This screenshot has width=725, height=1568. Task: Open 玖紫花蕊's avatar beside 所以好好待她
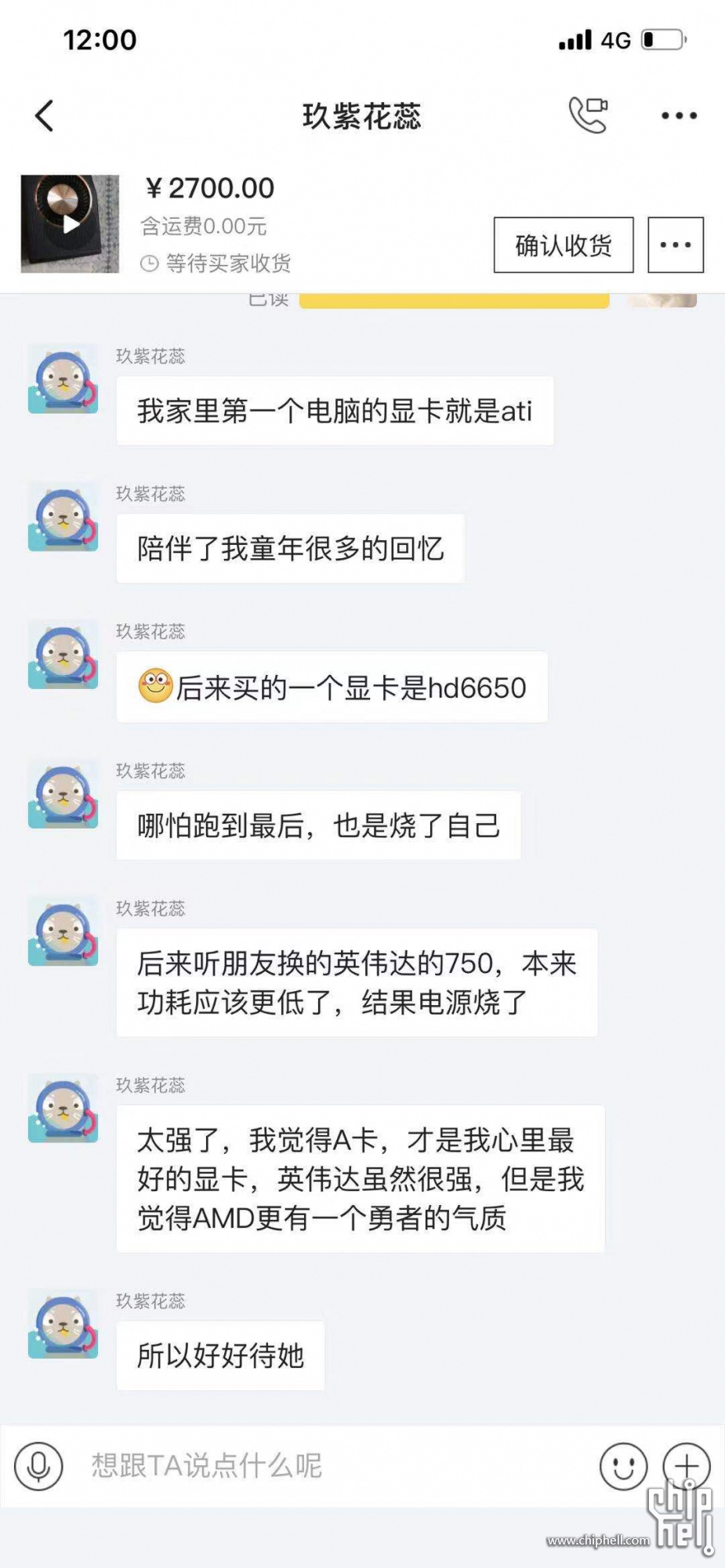(x=63, y=1325)
